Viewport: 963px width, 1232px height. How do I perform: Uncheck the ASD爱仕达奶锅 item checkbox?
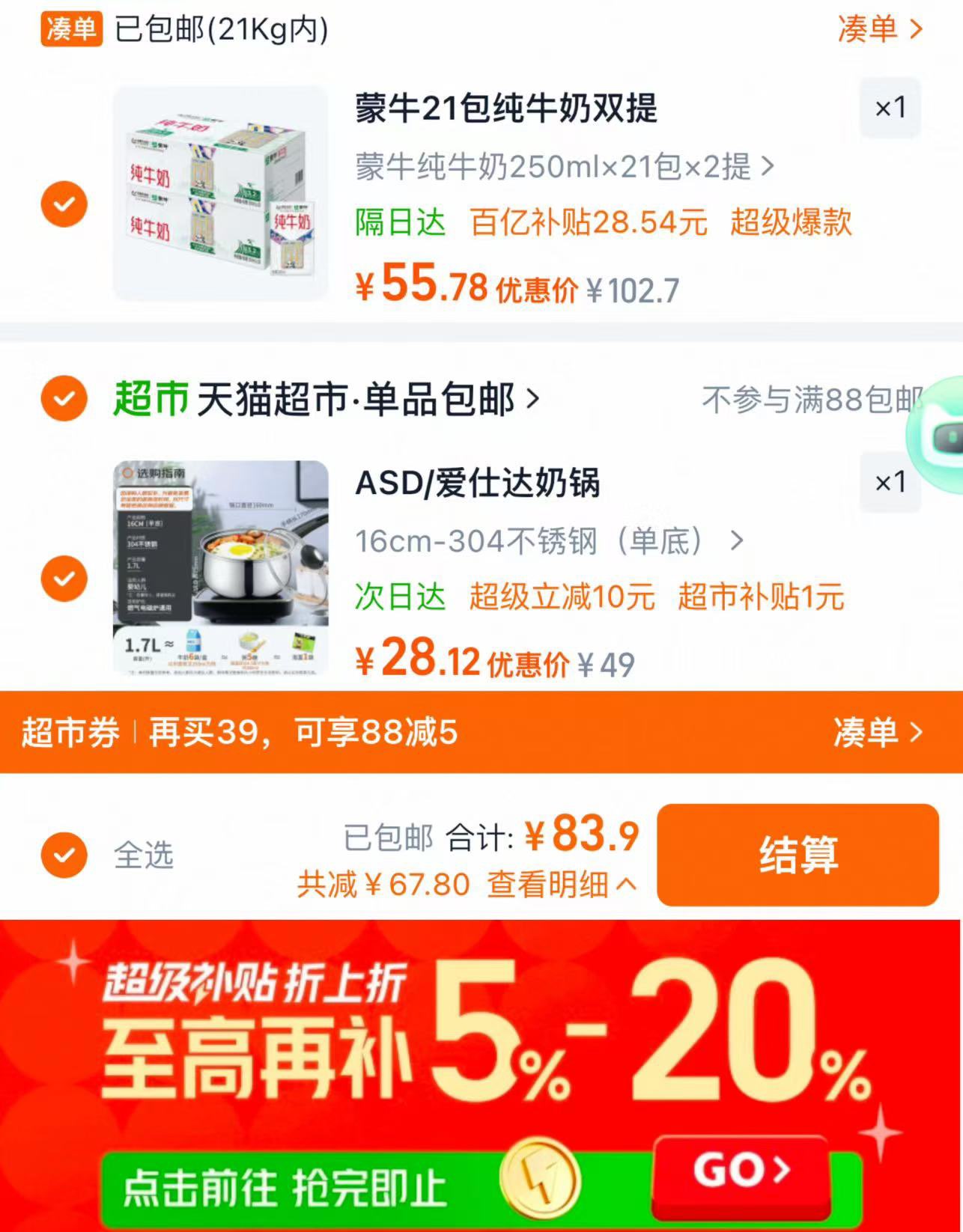click(x=64, y=578)
